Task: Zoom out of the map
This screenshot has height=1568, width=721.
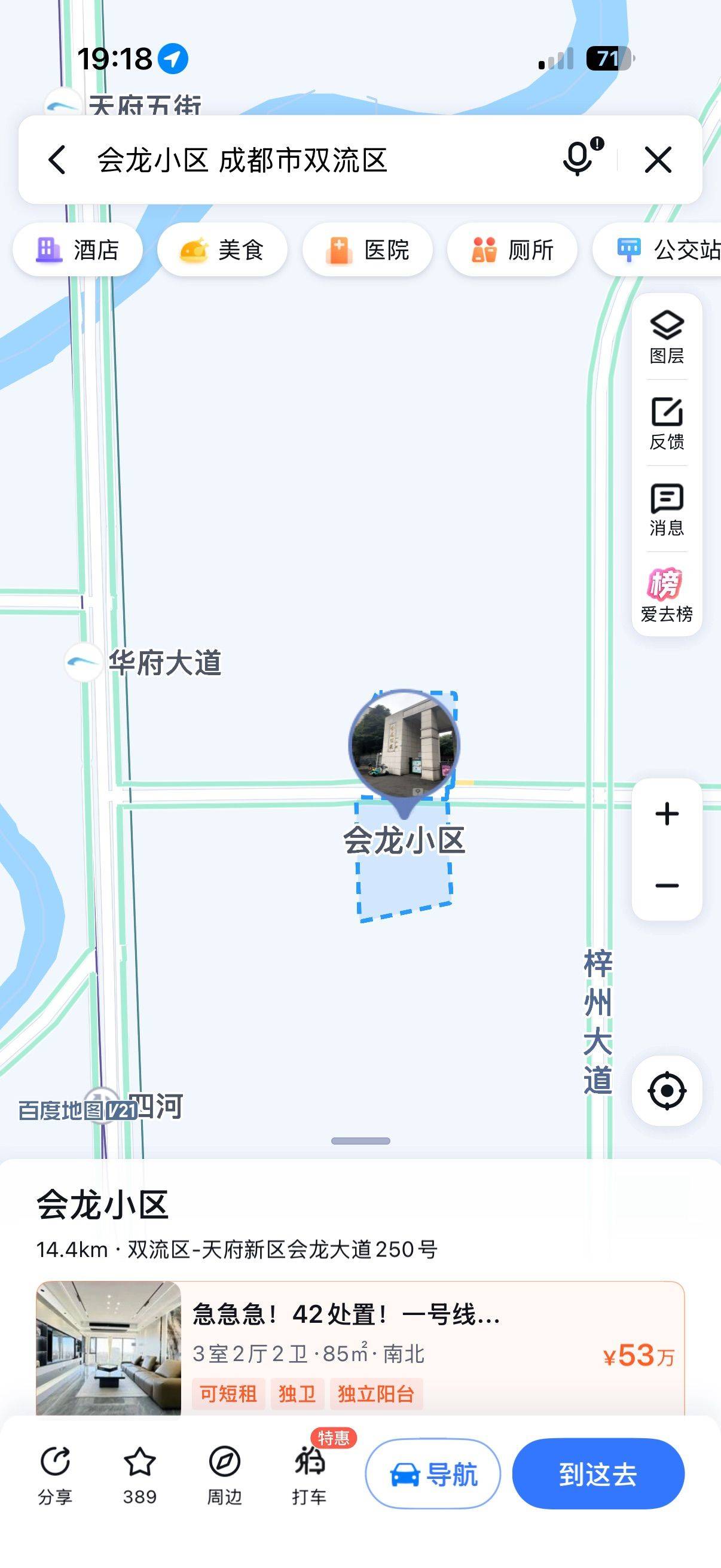Action: (x=667, y=885)
